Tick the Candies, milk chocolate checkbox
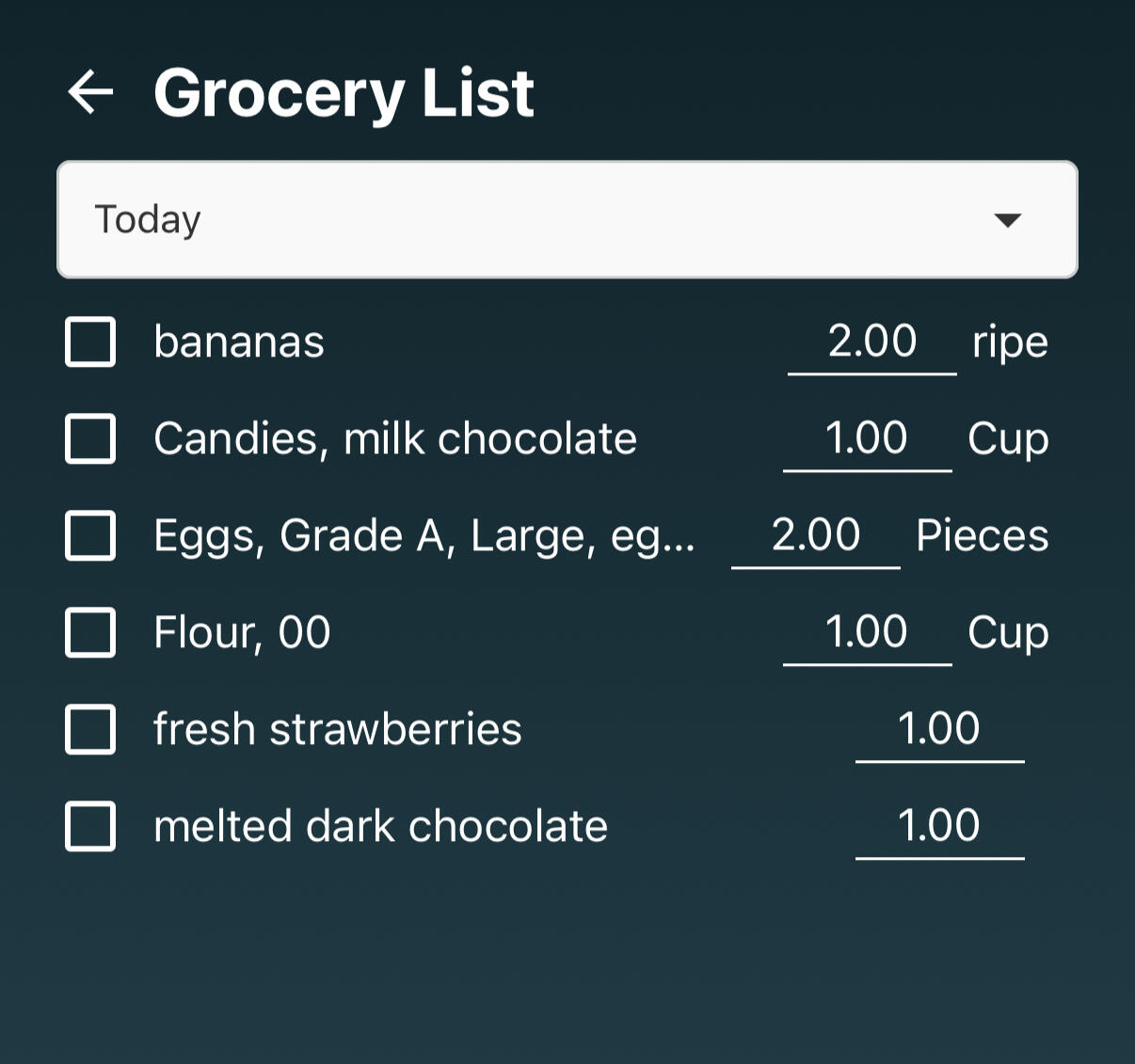The image size is (1135, 1064). click(90, 438)
